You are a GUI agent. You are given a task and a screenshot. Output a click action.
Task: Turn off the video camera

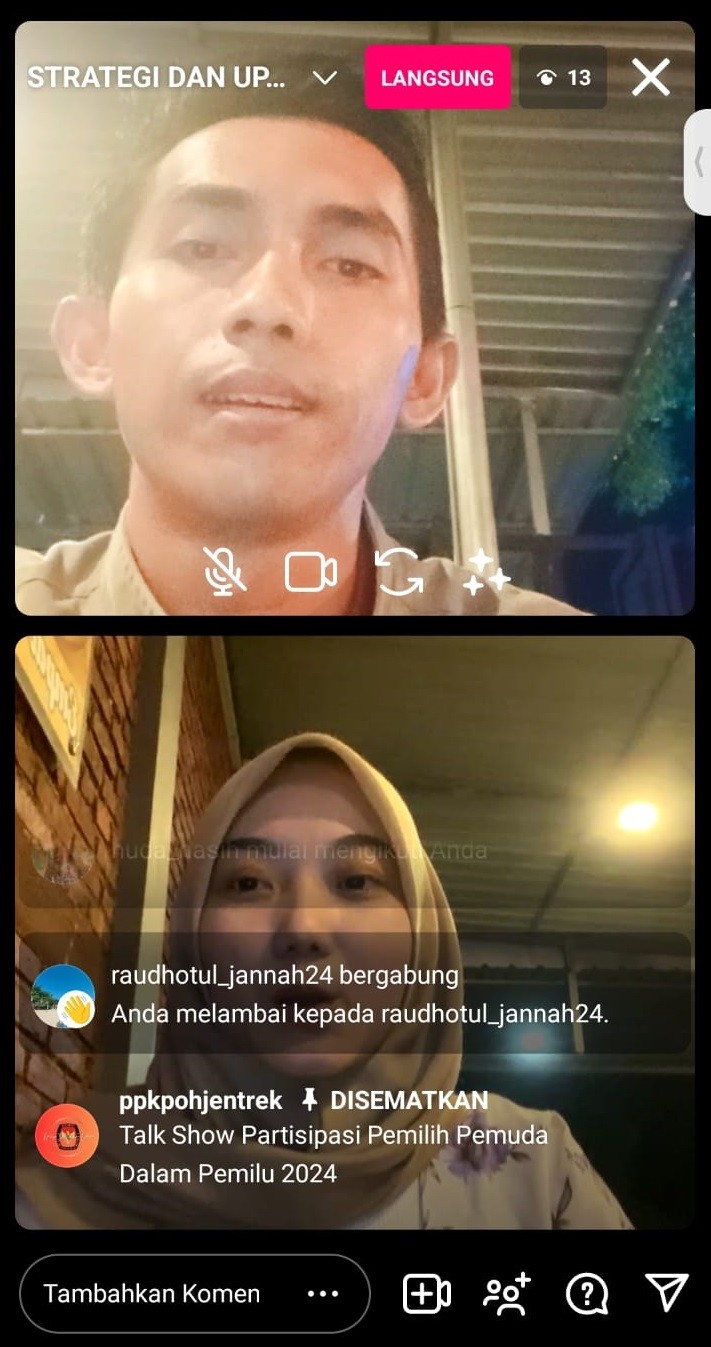click(x=311, y=572)
